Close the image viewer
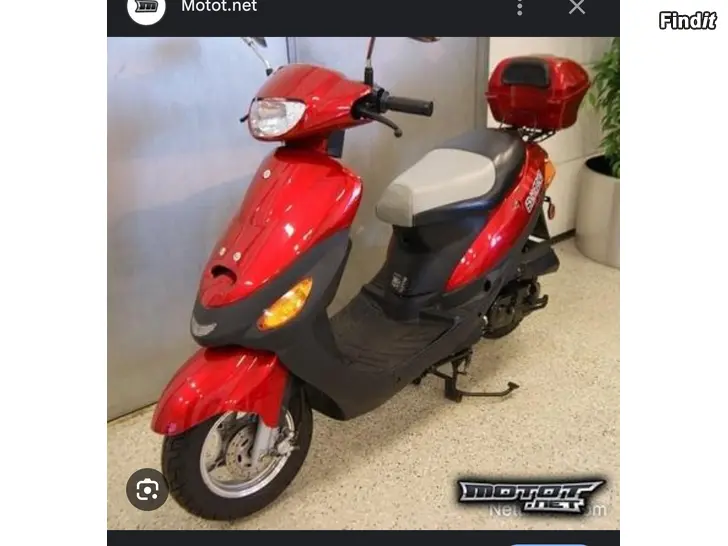 [x=577, y=8]
